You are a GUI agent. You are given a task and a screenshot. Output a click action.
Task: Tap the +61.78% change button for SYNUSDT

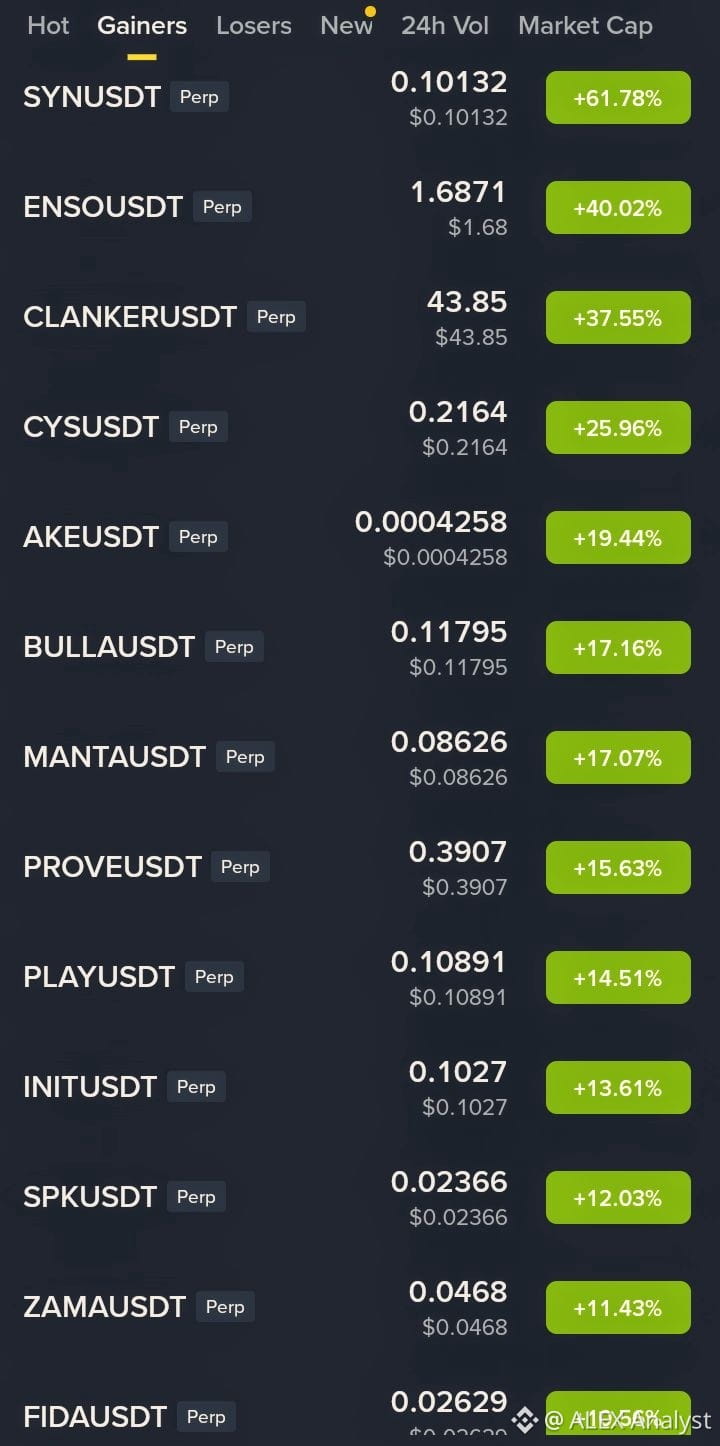pos(618,98)
